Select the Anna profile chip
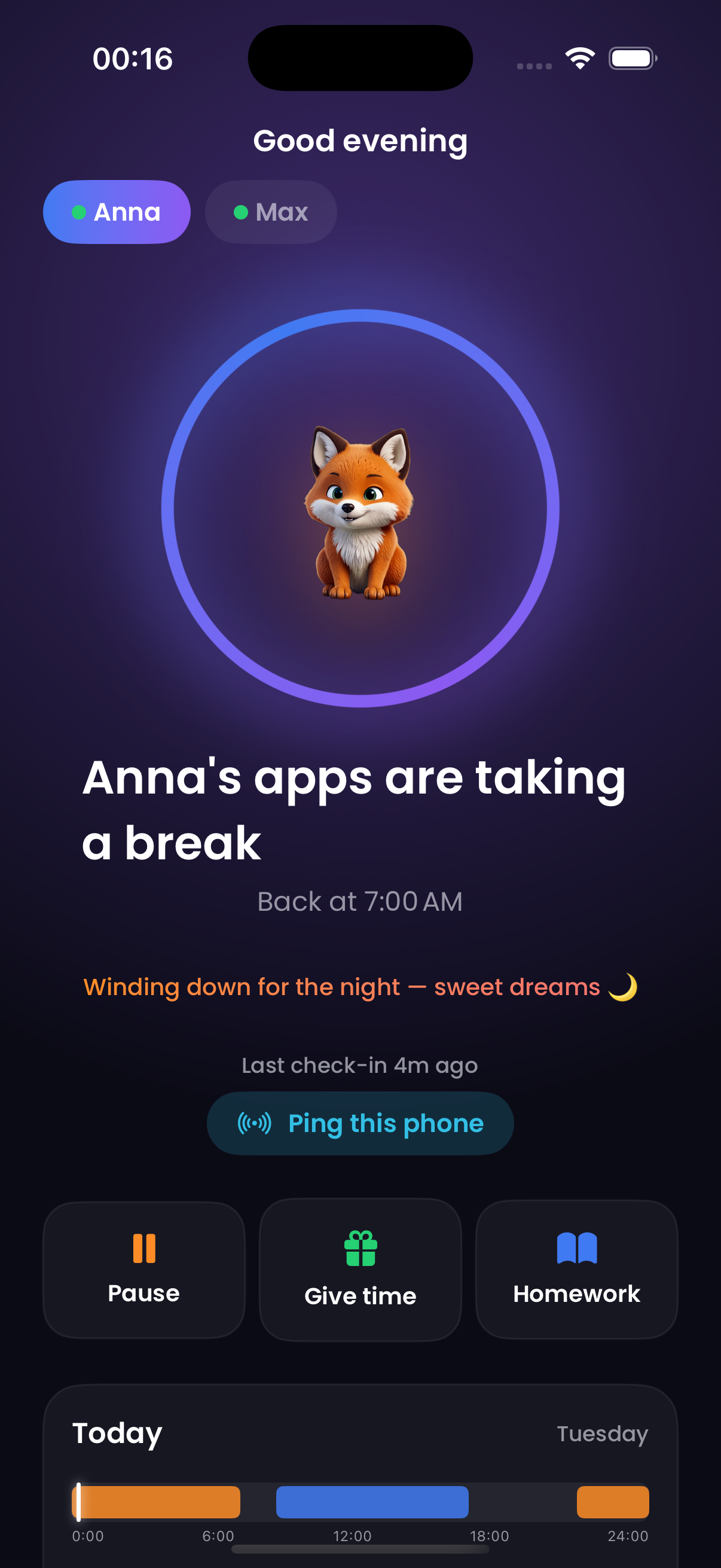The width and height of the screenshot is (721, 1568). point(117,212)
